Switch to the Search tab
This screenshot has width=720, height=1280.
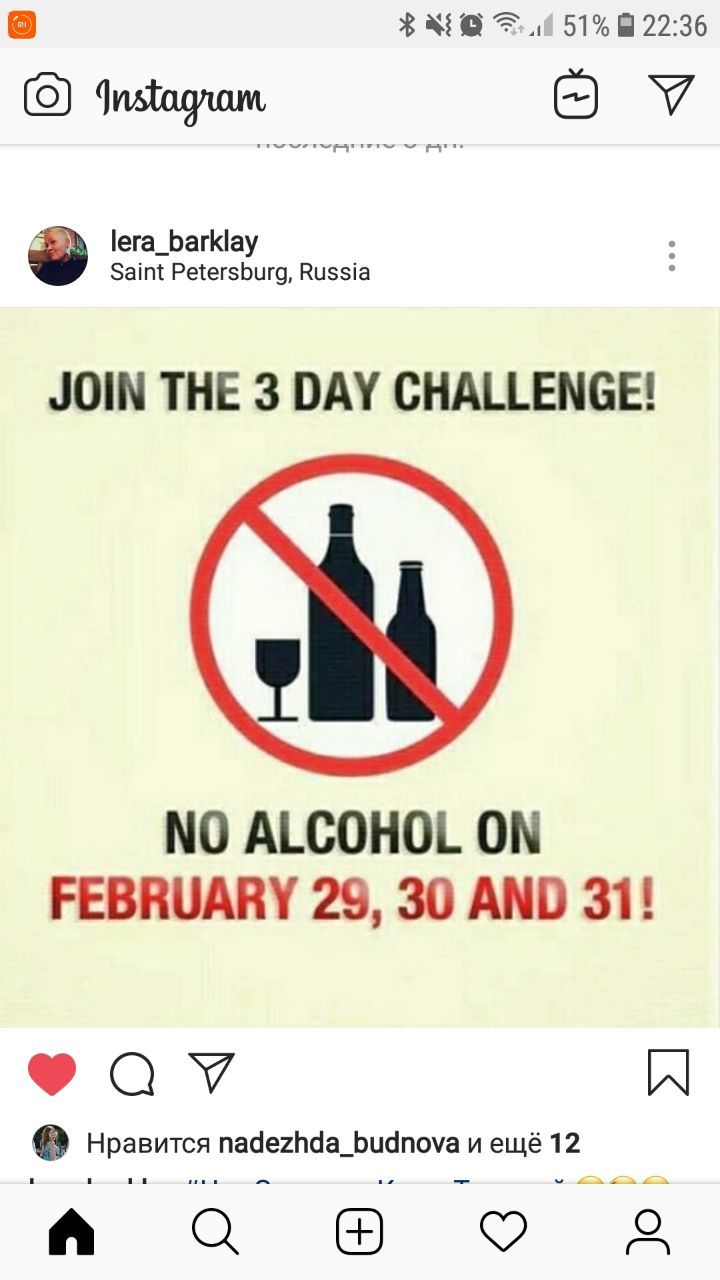(x=215, y=1231)
